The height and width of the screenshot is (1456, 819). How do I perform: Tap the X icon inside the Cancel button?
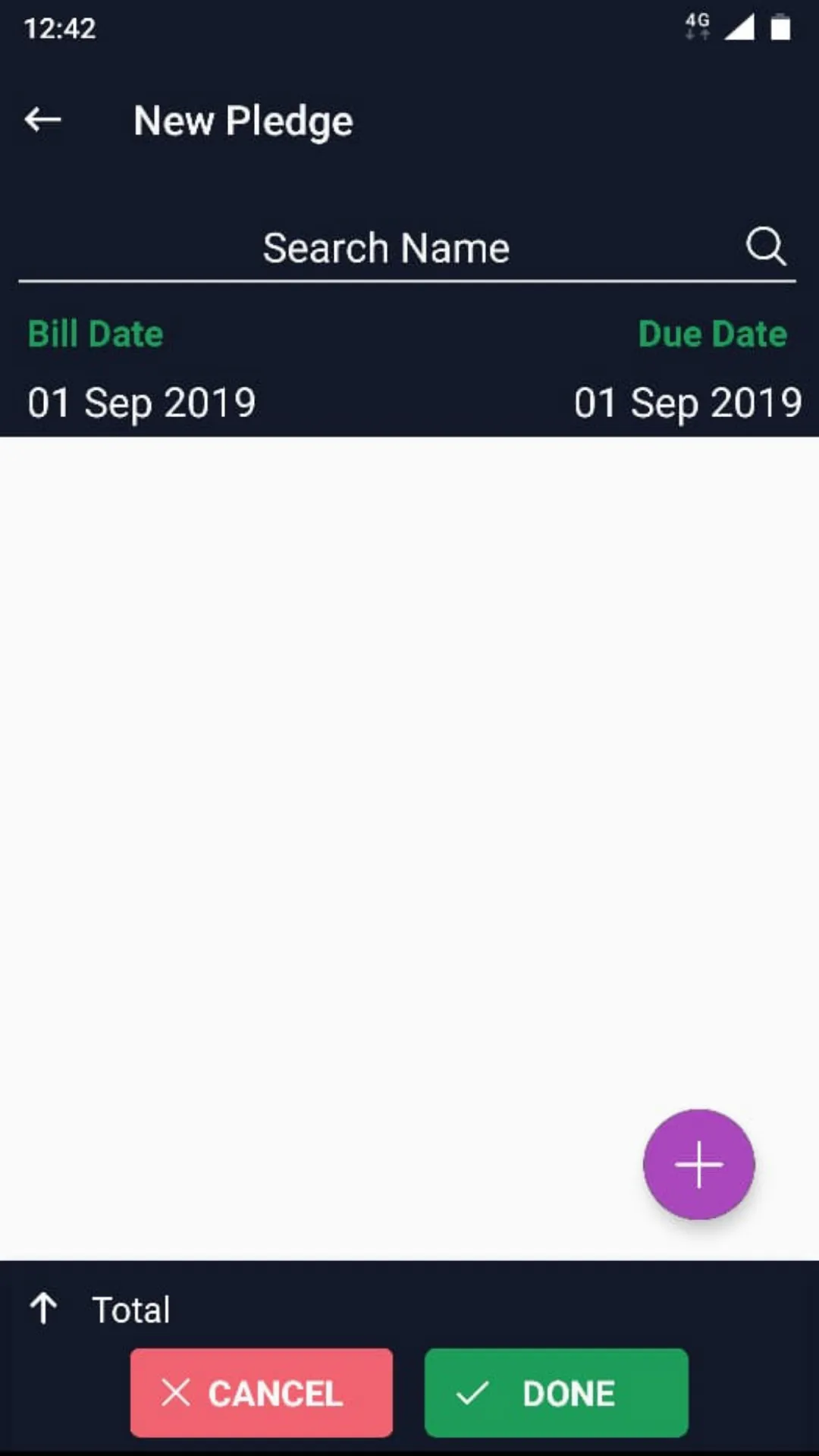click(176, 1393)
